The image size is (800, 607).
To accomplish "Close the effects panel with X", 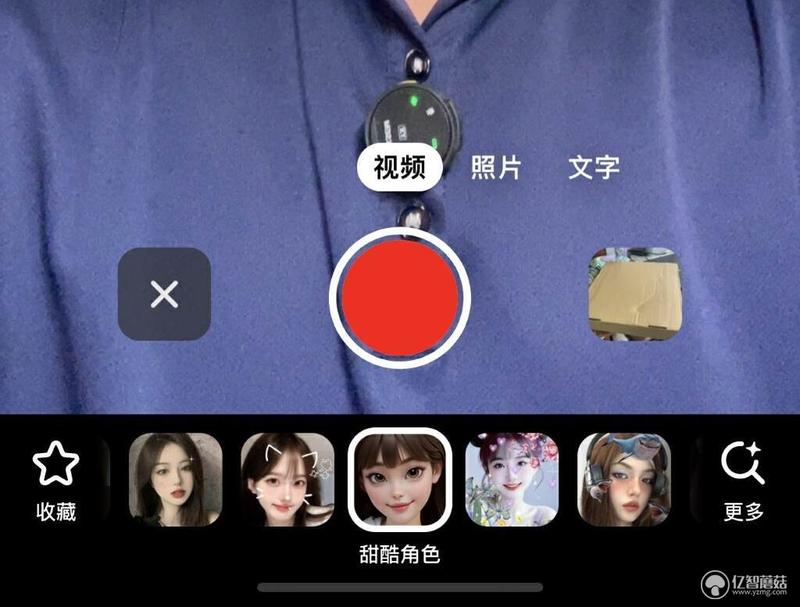I will [164, 294].
